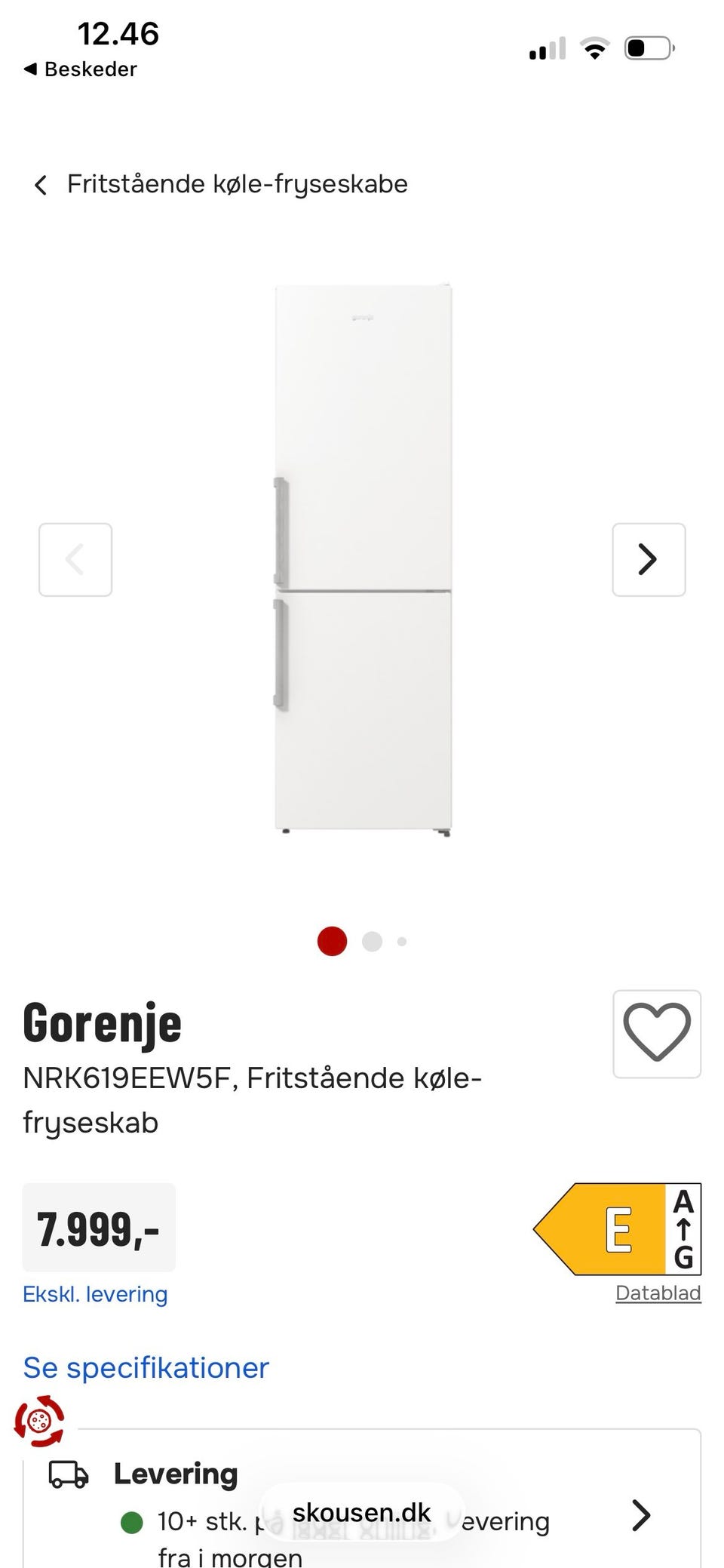This screenshot has width=724, height=1568.
Task: Tap the green stock availability dot
Action: coord(134,1521)
